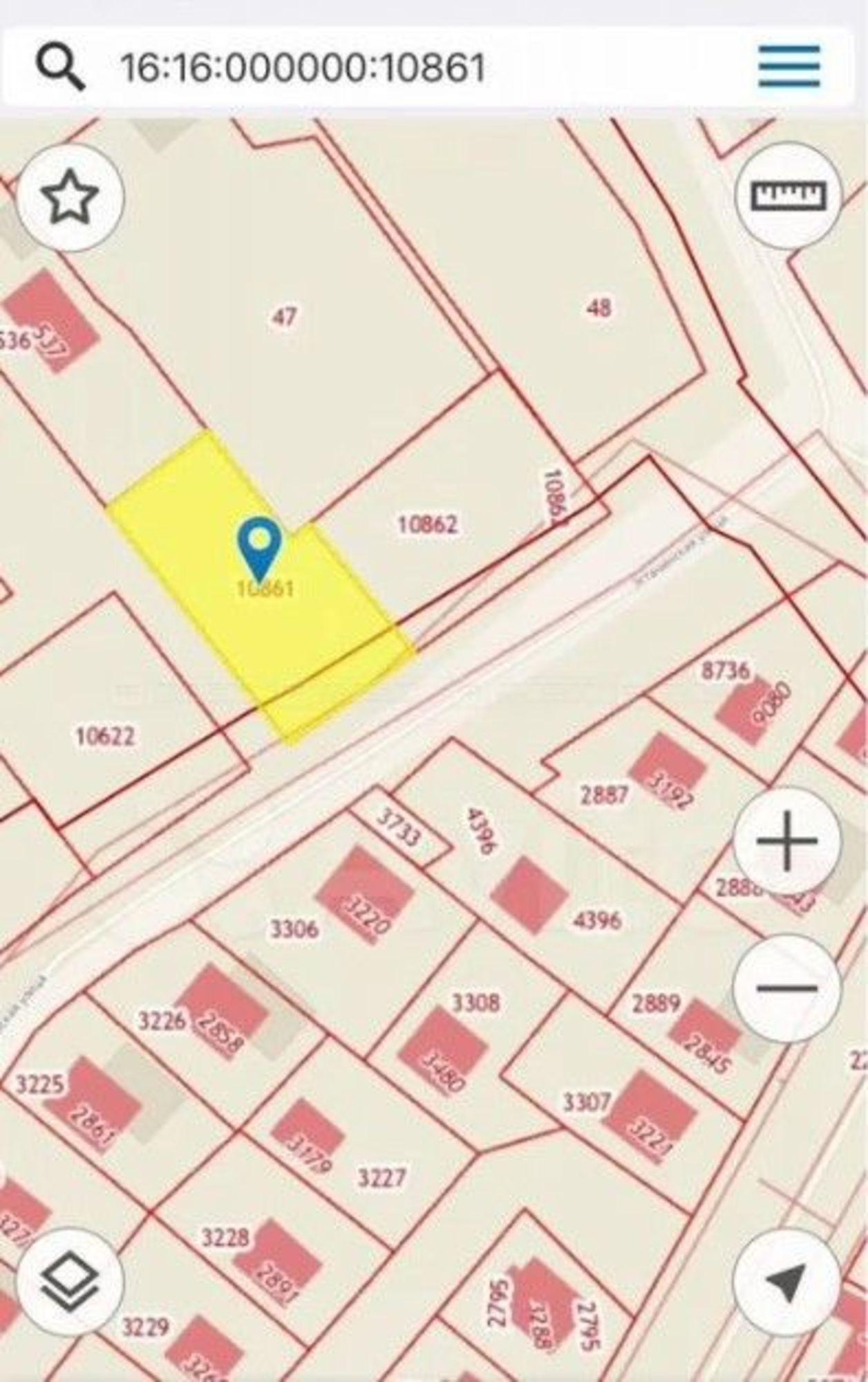Edit cadastral number 16:16:000000:10861 in search
The image size is (868, 1382).
point(303,68)
